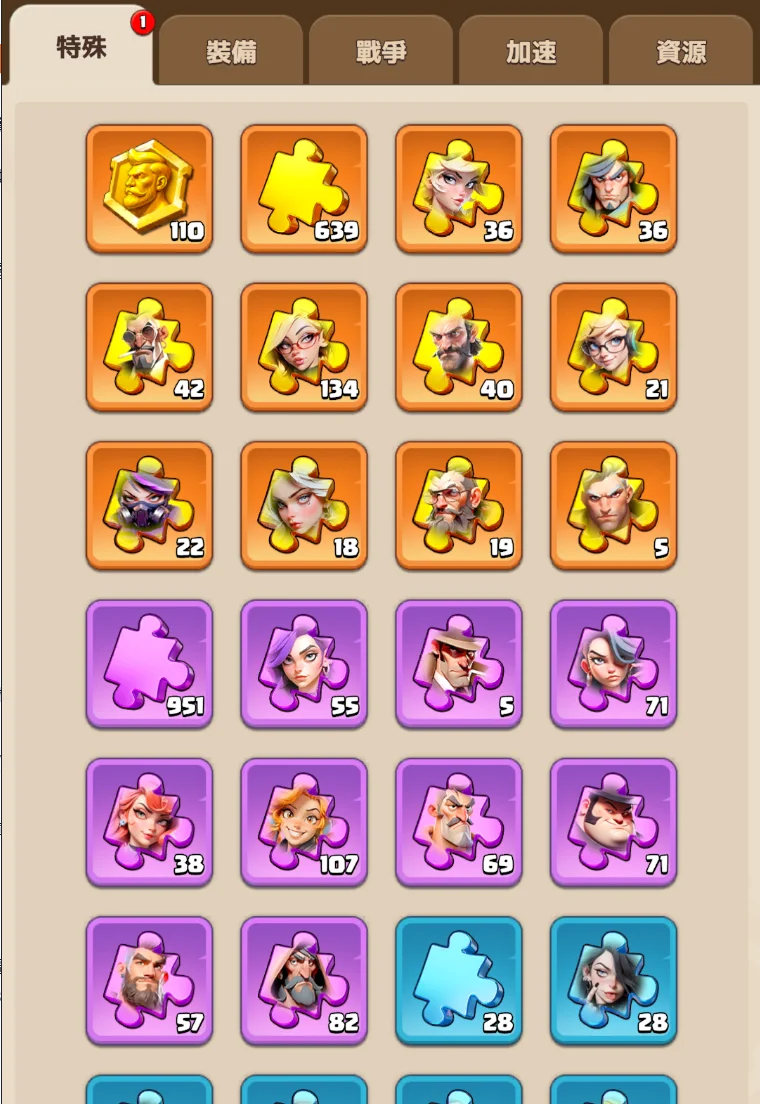Tap the orange hero fragment with count 134
Viewport: 760px width, 1104px height.
click(x=304, y=347)
